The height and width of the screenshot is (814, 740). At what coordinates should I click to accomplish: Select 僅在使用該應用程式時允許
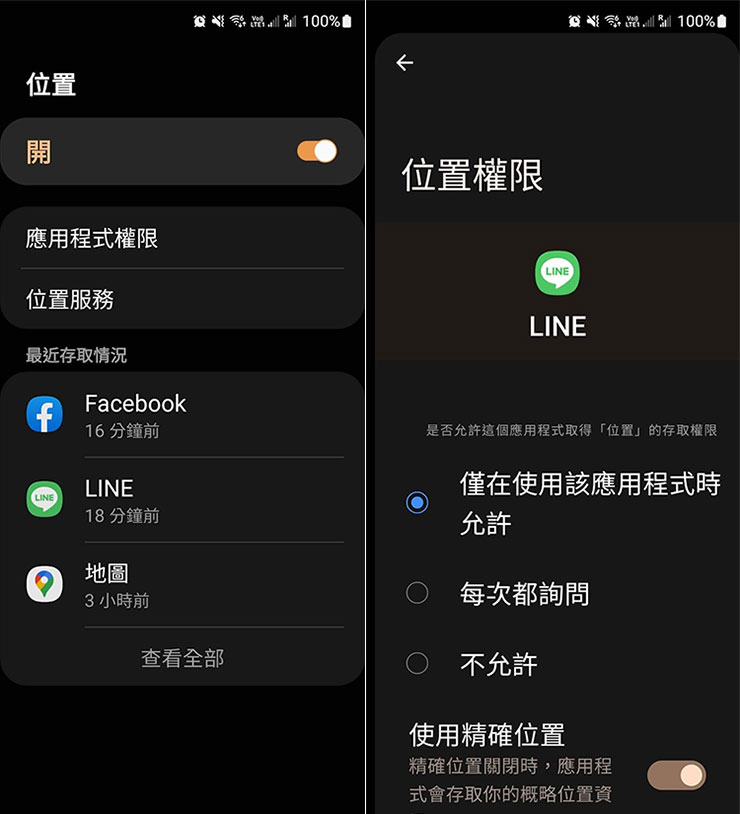tap(418, 502)
